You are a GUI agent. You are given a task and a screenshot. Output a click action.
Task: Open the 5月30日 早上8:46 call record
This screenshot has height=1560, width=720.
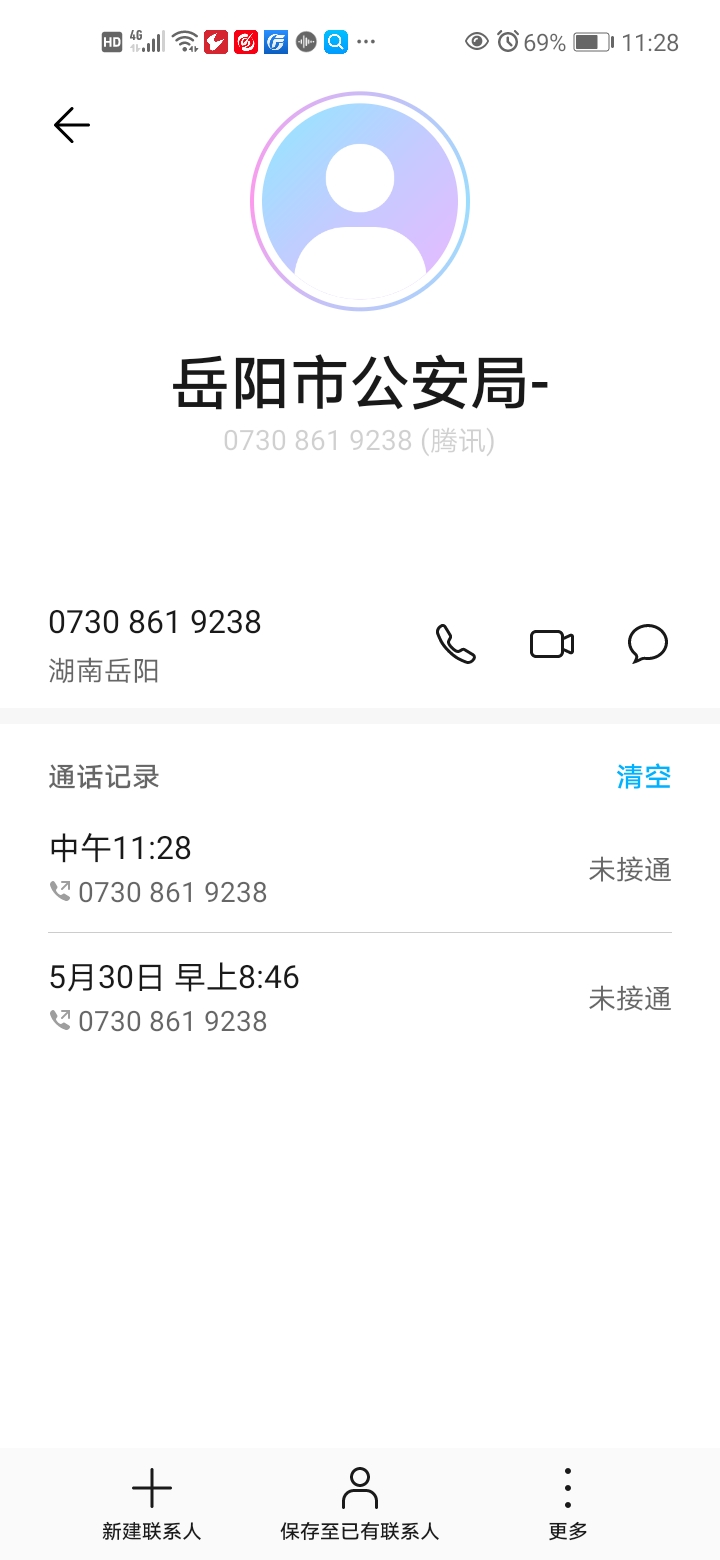coord(360,998)
